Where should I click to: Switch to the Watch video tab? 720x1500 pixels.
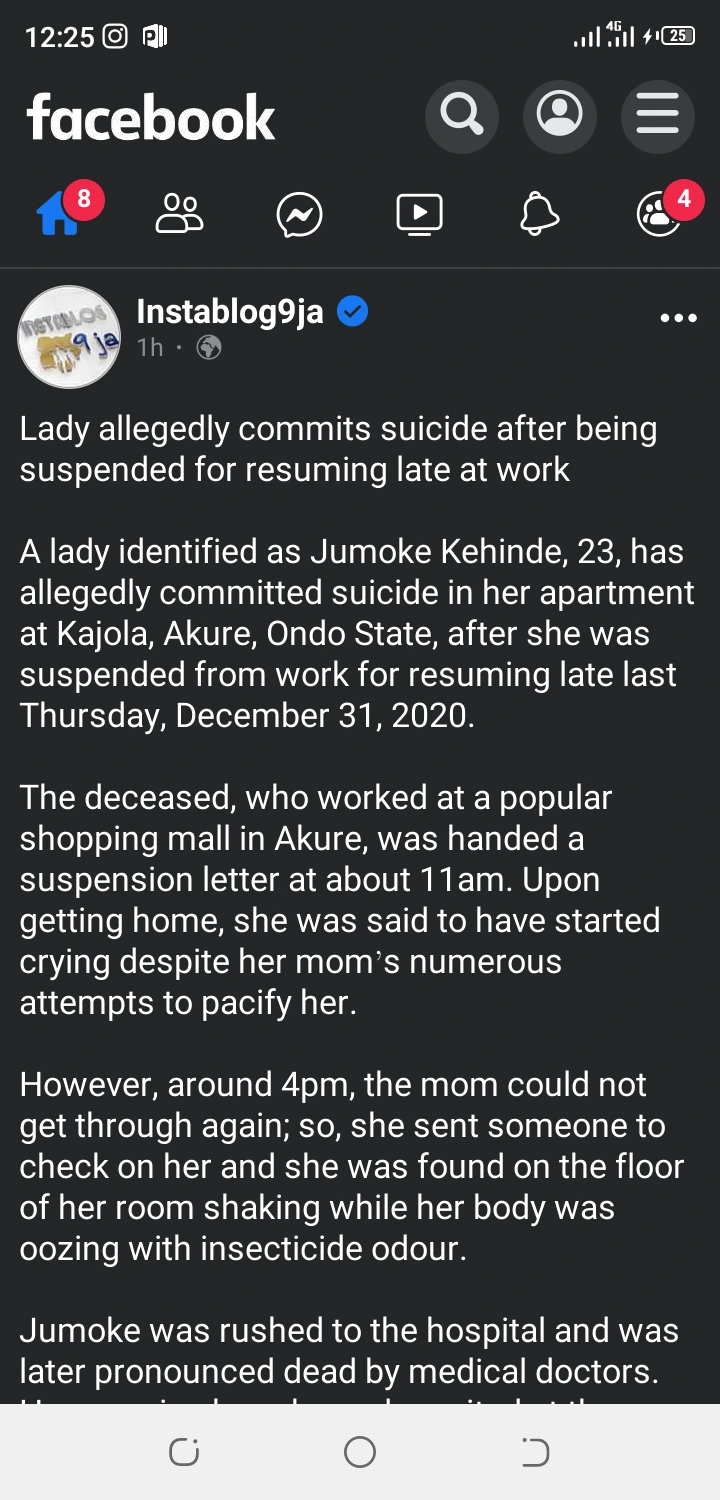click(419, 213)
